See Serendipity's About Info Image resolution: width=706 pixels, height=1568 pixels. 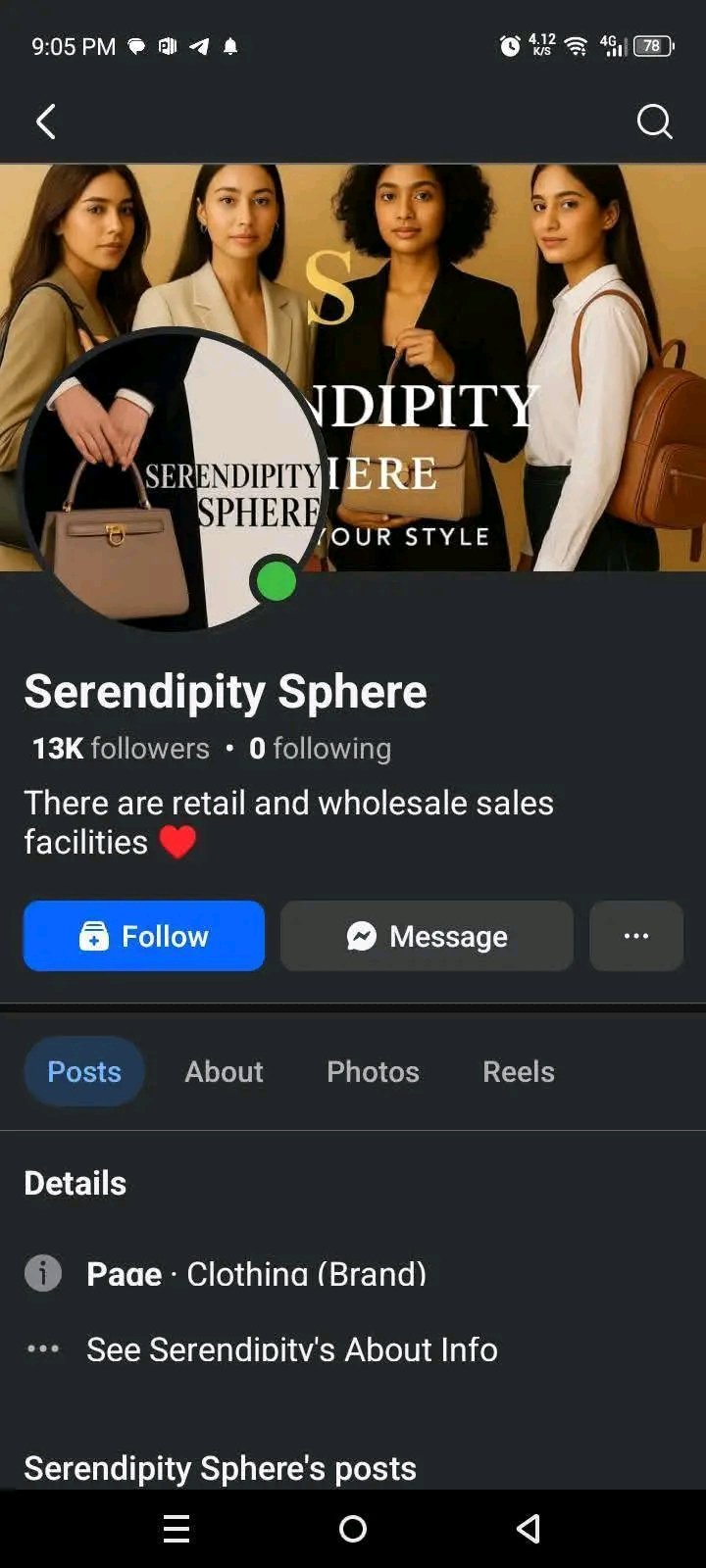click(291, 1349)
